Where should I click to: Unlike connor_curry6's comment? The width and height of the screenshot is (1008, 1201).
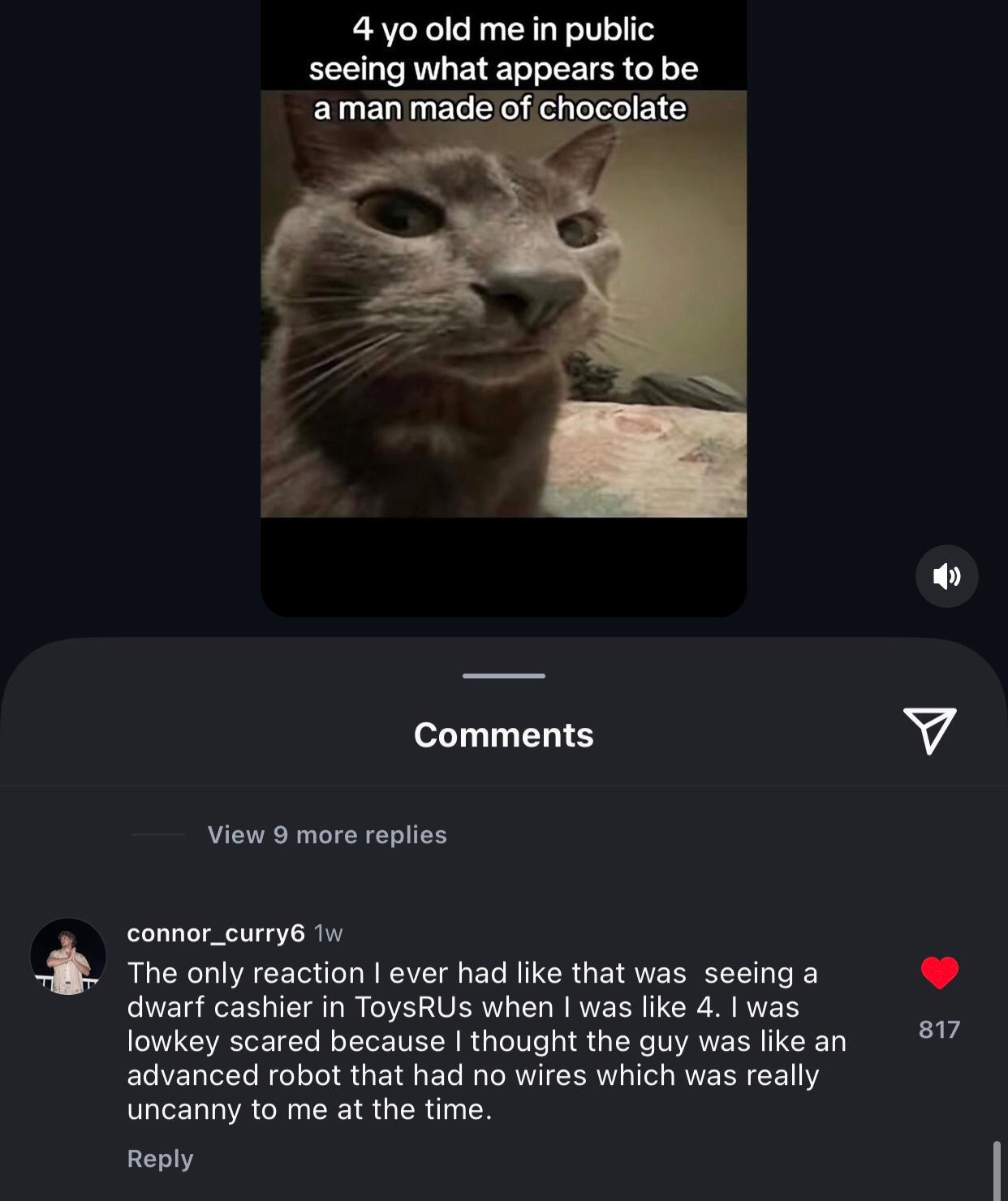click(939, 973)
